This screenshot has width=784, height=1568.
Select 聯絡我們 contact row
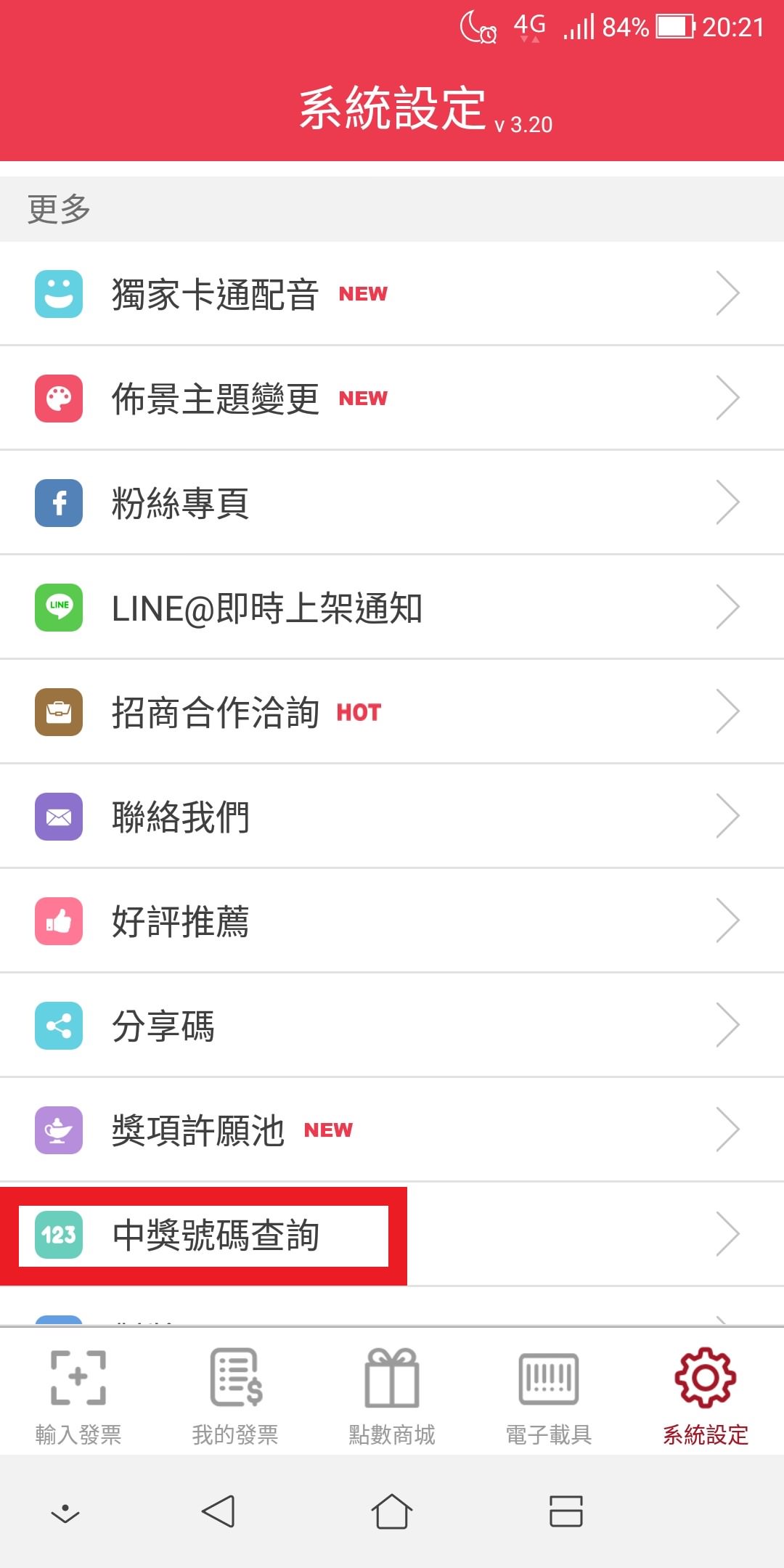[x=392, y=816]
